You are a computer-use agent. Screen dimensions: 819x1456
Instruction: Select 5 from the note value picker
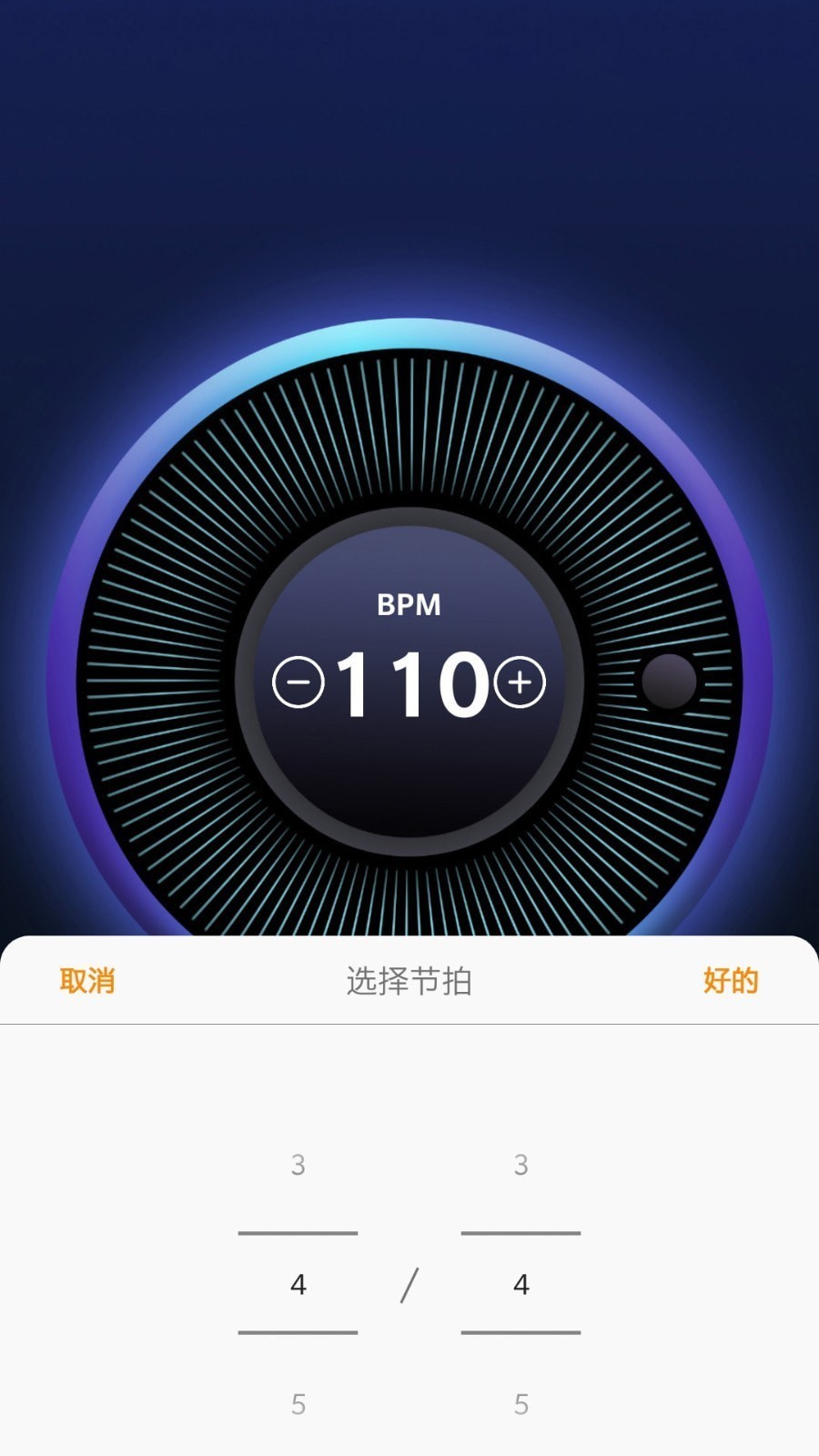(521, 1404)
